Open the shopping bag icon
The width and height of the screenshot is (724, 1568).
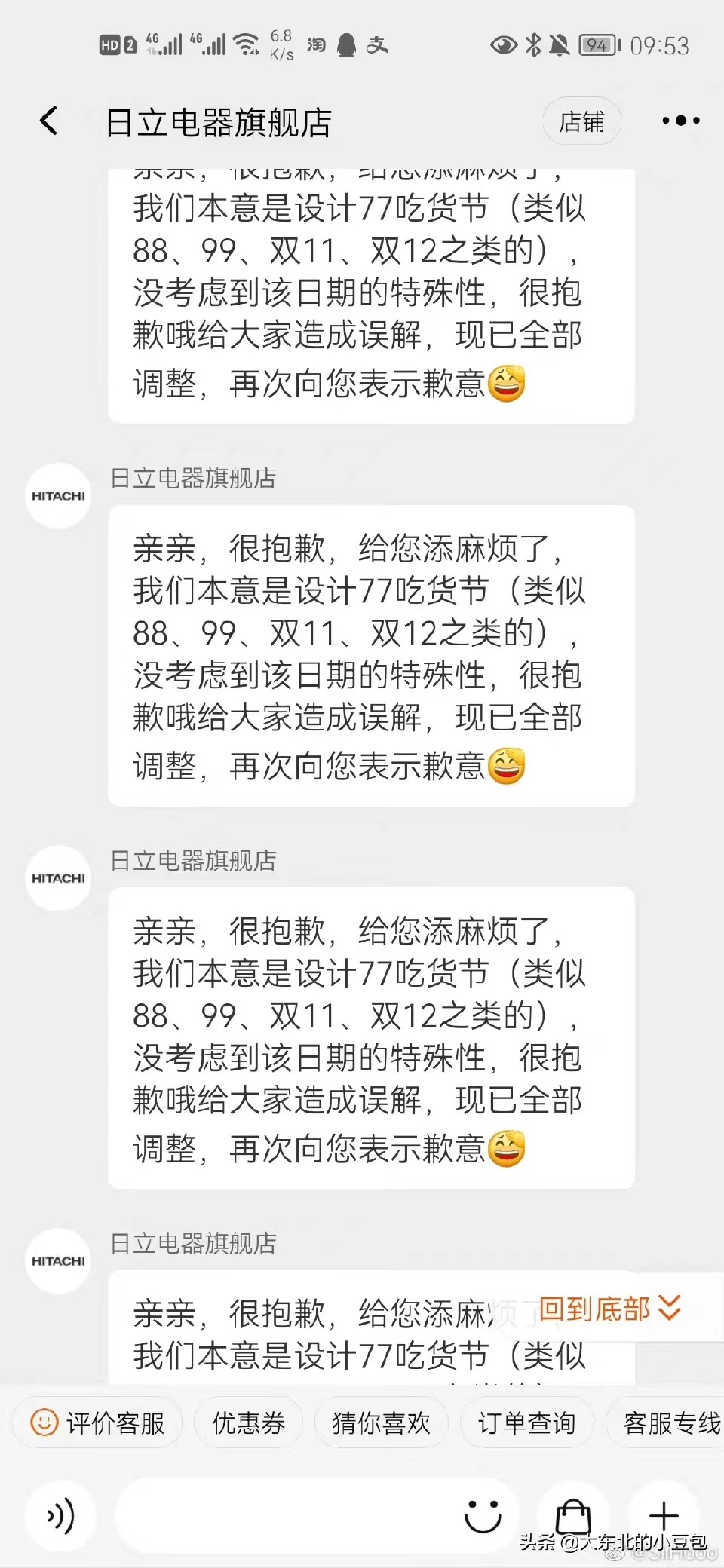pyautogui.click(x=573, y=1516)
